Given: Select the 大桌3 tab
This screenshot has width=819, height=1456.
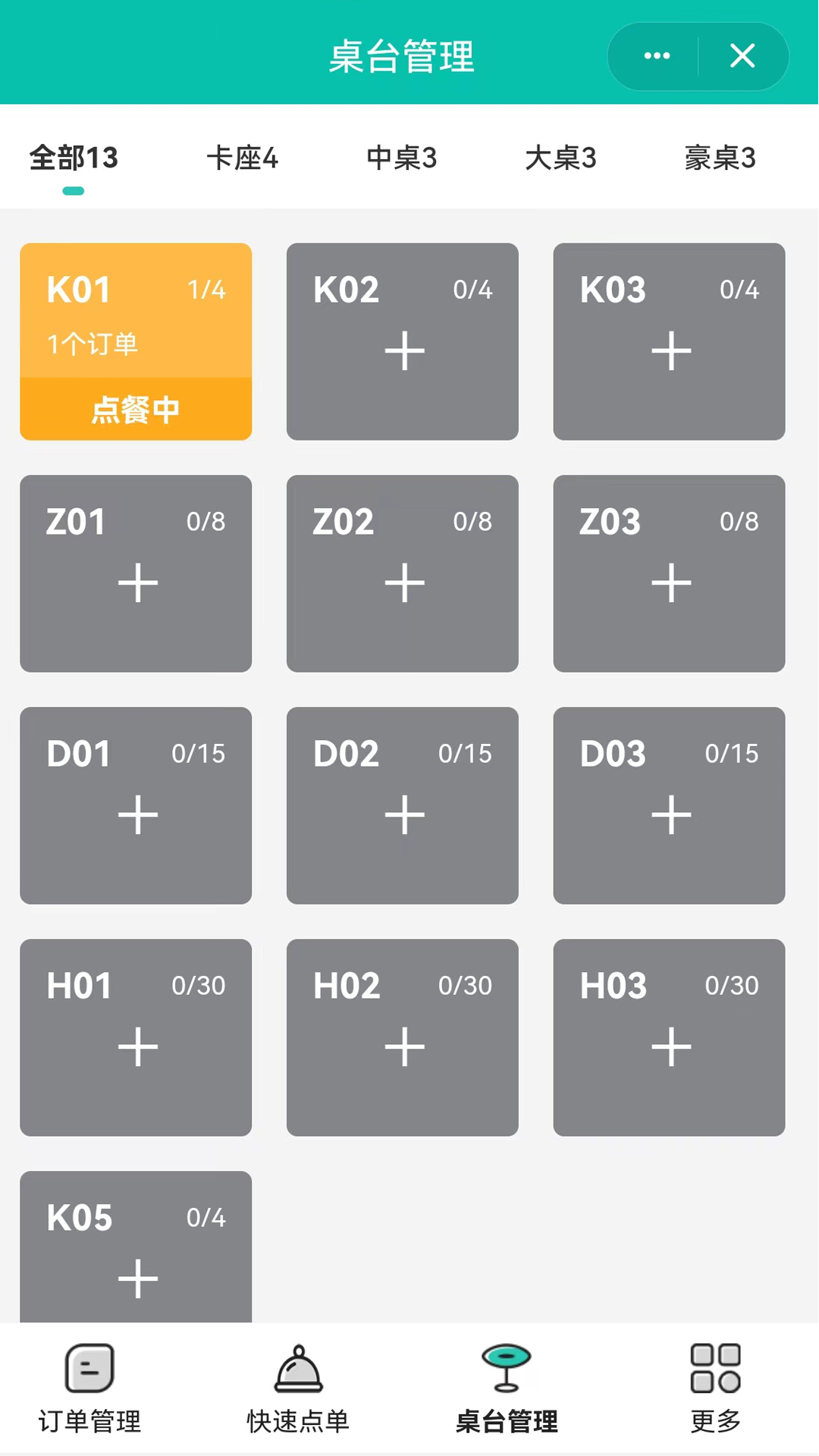Looking at the screenshot, I should point(560,158).
